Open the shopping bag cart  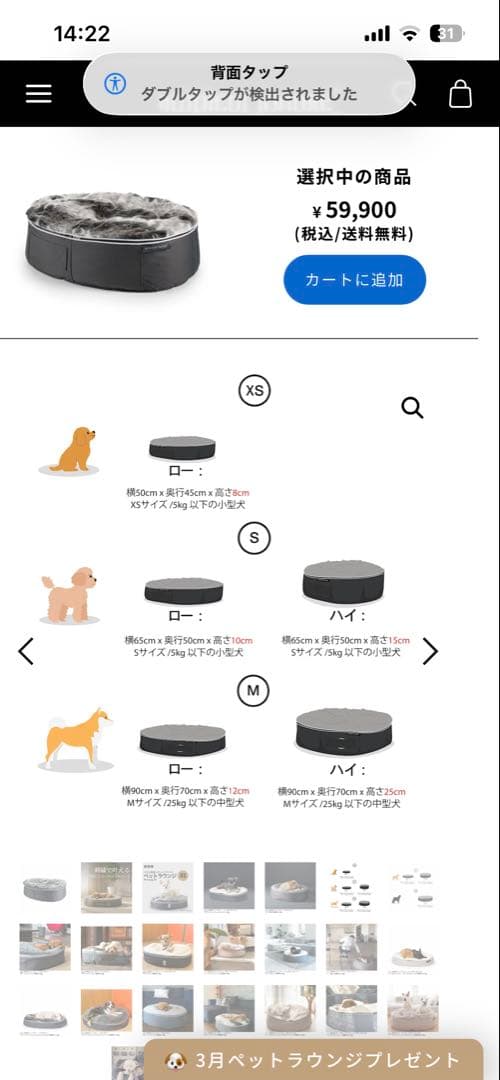(461, 94)
